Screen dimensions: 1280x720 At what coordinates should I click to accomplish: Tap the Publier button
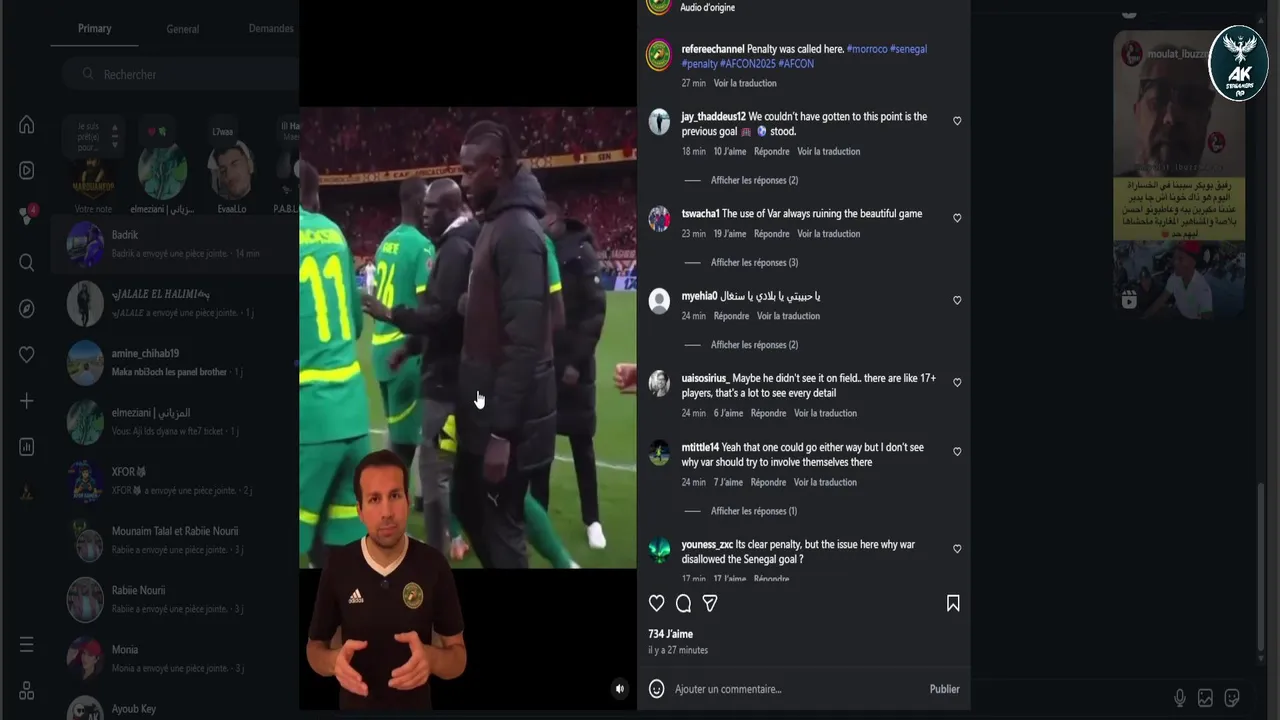(x=944, y=689)
